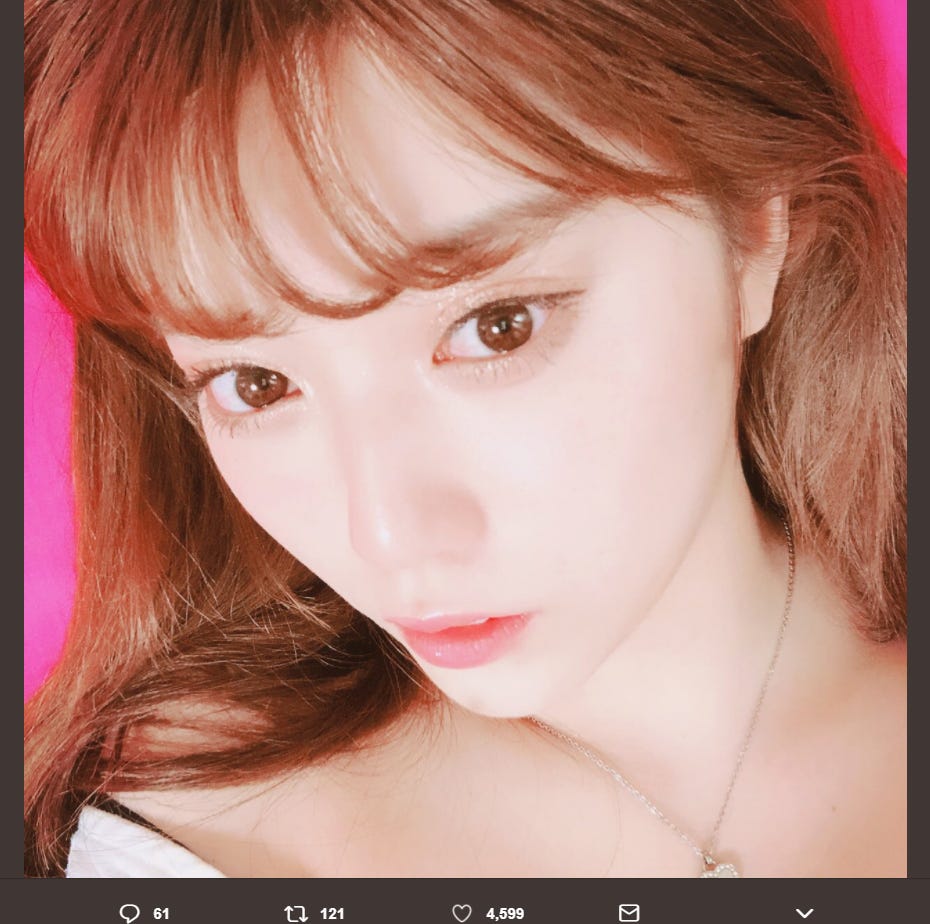This screenshot has height=924, width=930.
Task: Send tweet via direct message
Action: click(629, 913)
